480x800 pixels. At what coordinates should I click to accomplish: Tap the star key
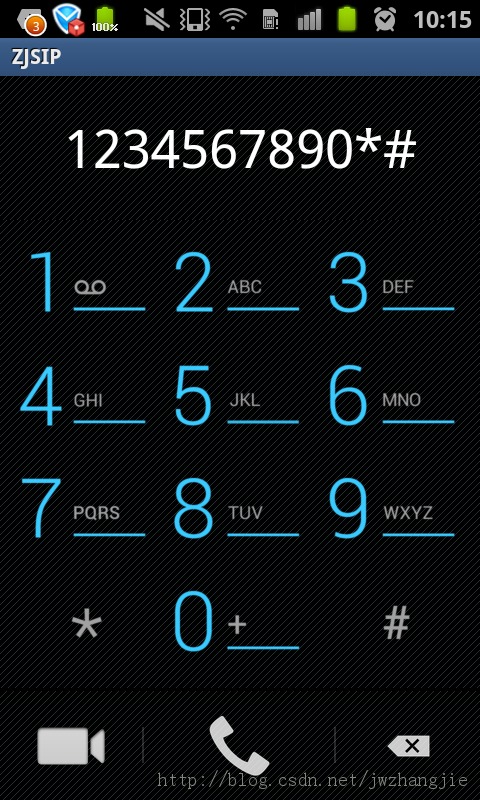[85, 622]
